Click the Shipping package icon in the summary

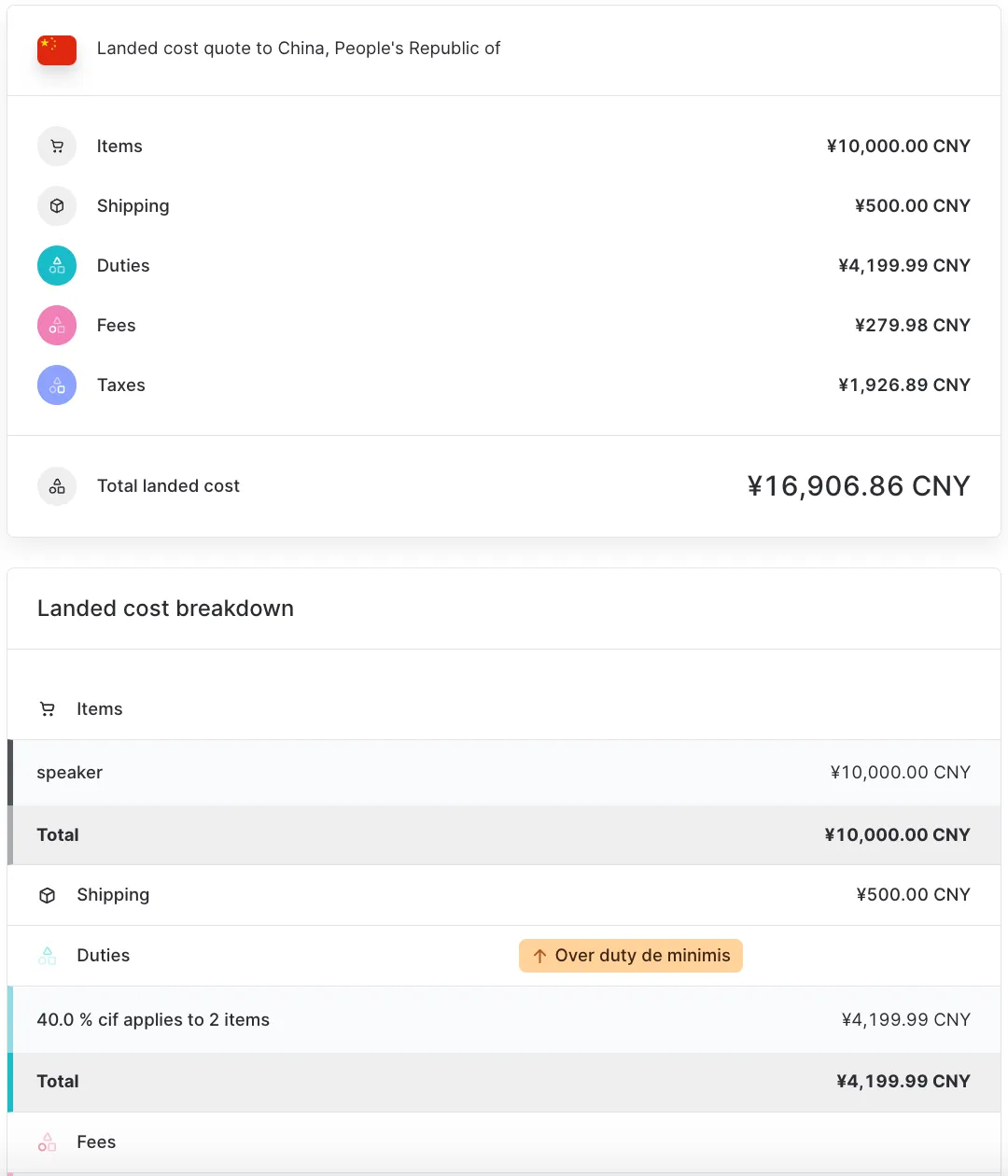[57, 205]
